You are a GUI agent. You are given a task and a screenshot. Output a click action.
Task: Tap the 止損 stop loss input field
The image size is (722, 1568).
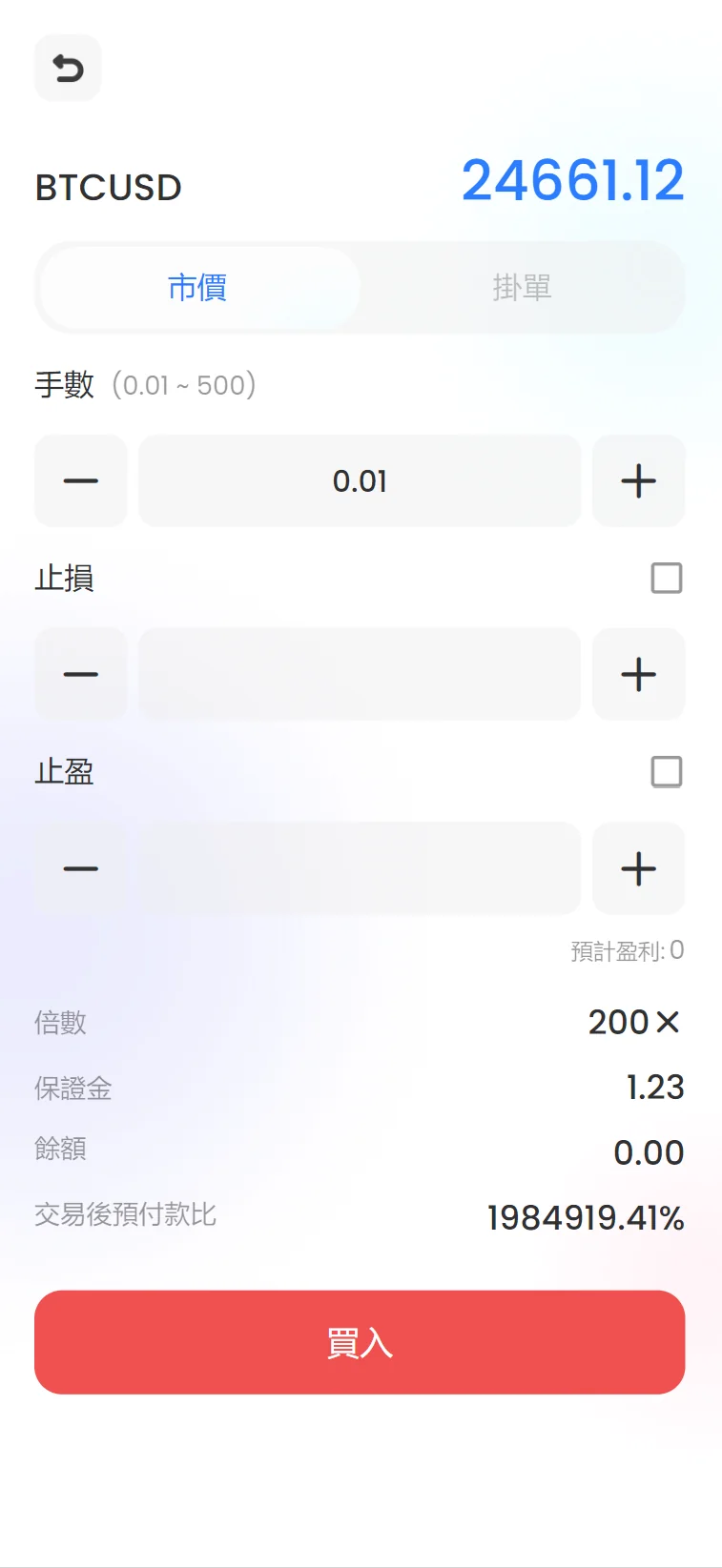360,674
